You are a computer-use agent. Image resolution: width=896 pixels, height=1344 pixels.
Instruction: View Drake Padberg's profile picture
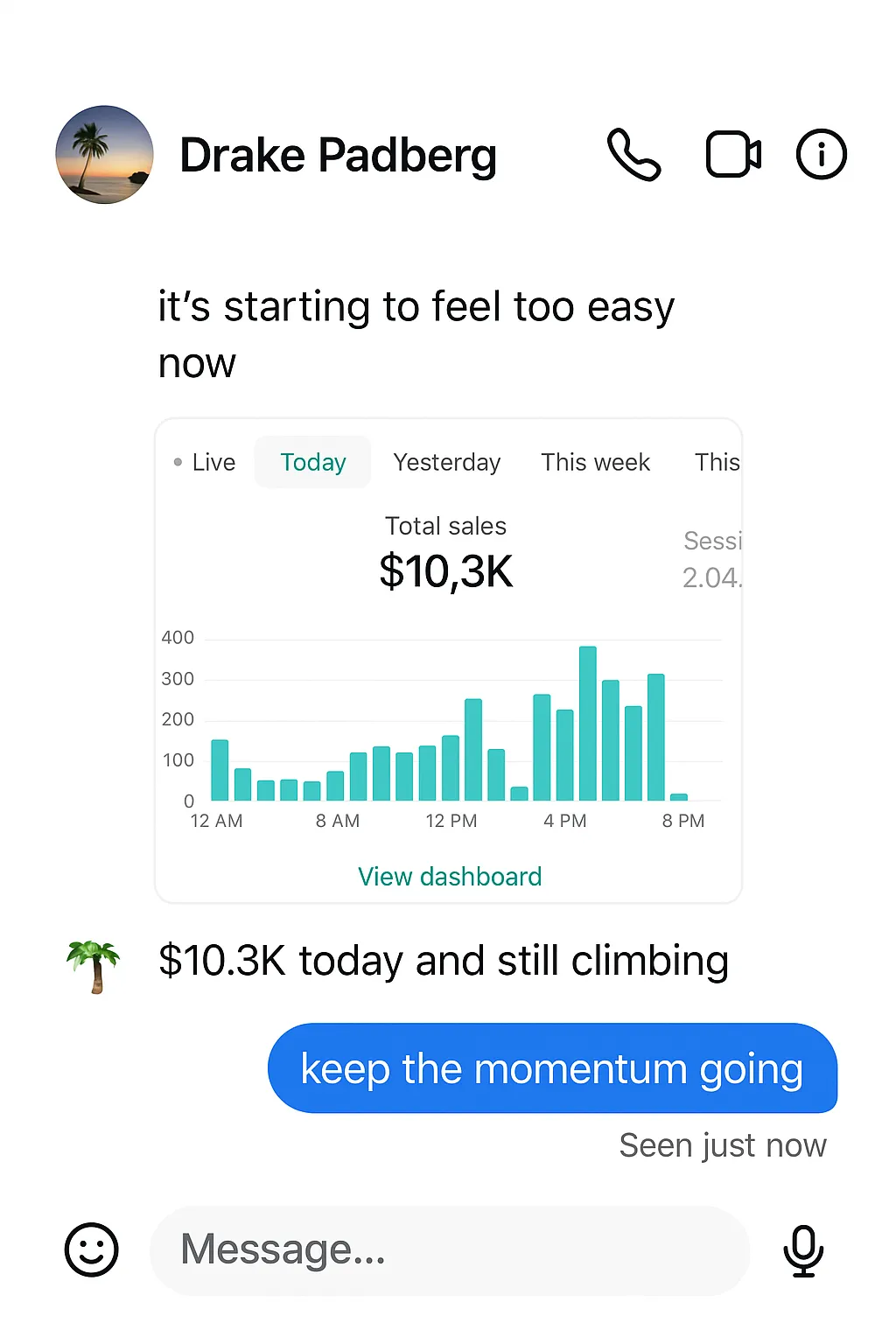coord(104,155)
